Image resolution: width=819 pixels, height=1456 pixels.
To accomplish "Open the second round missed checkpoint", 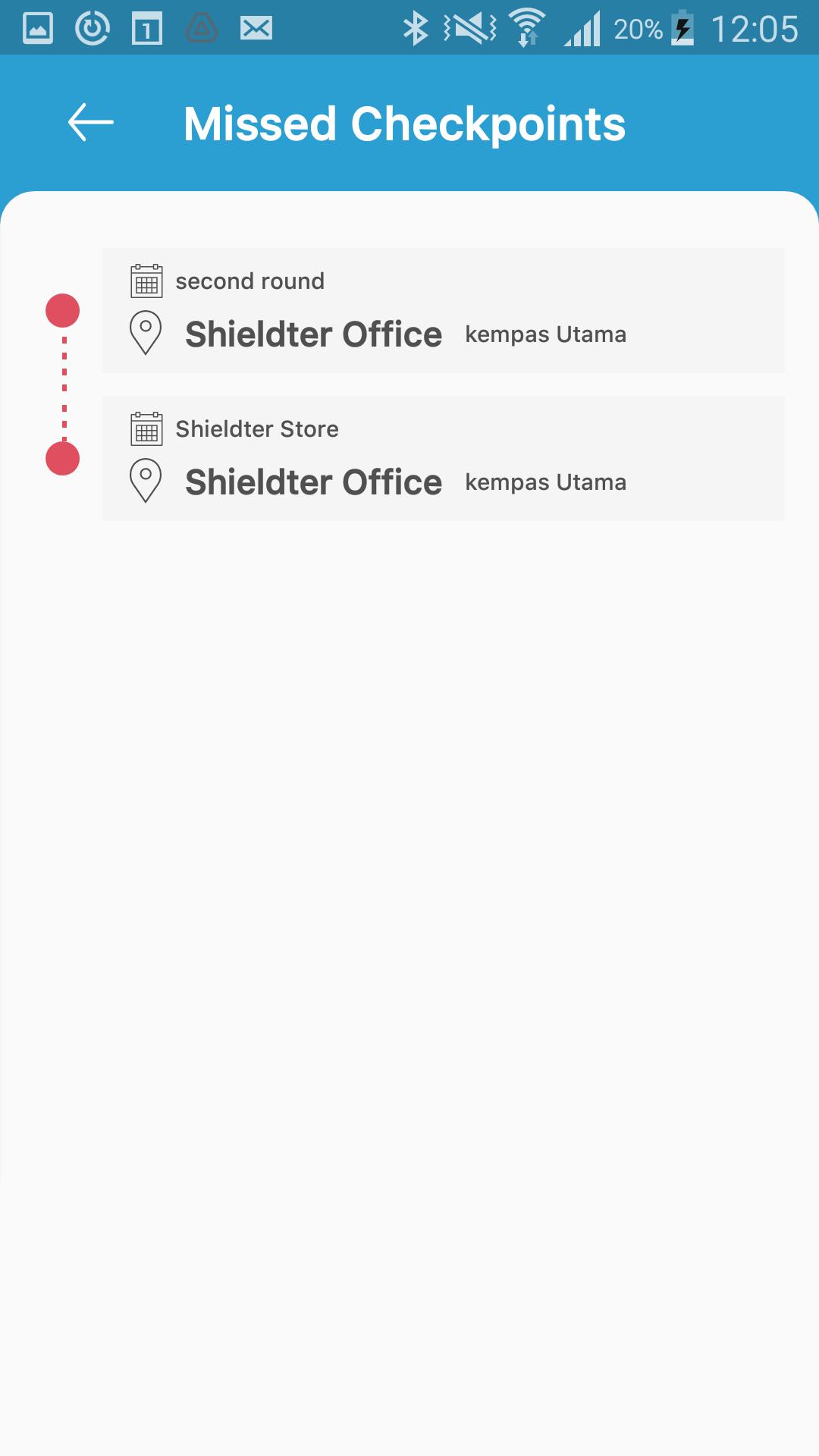I will tap(444, 310).
